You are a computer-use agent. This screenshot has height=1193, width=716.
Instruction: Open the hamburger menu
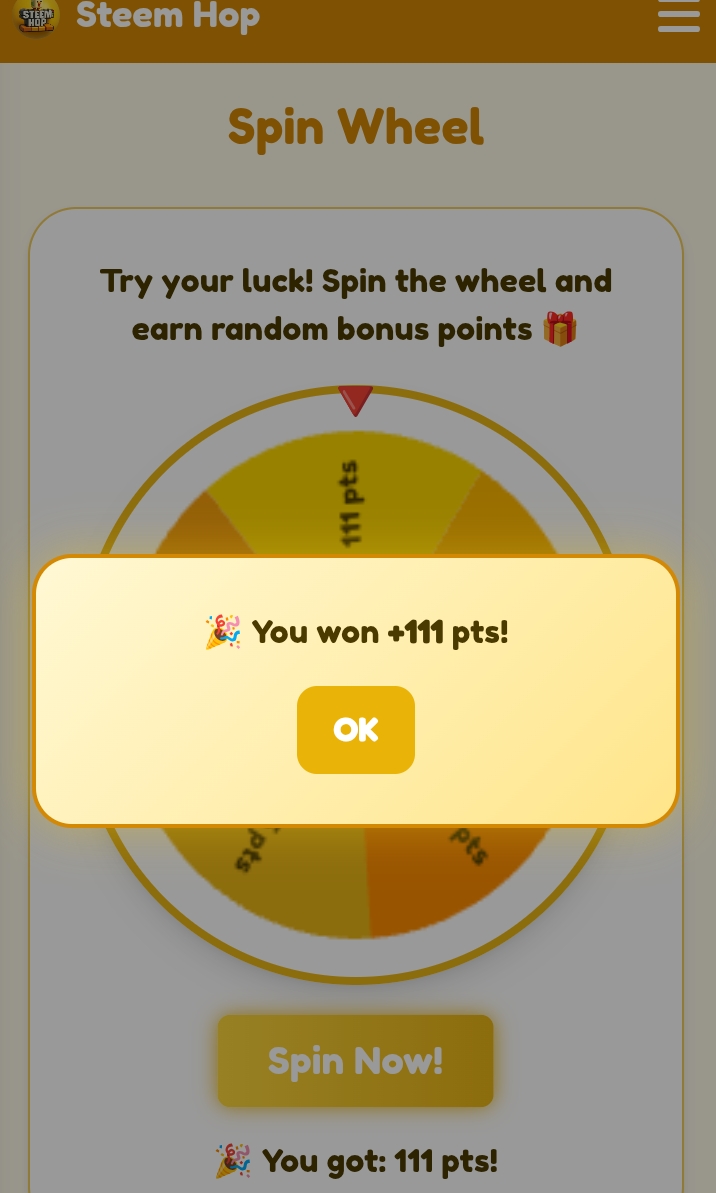[678, 16]
